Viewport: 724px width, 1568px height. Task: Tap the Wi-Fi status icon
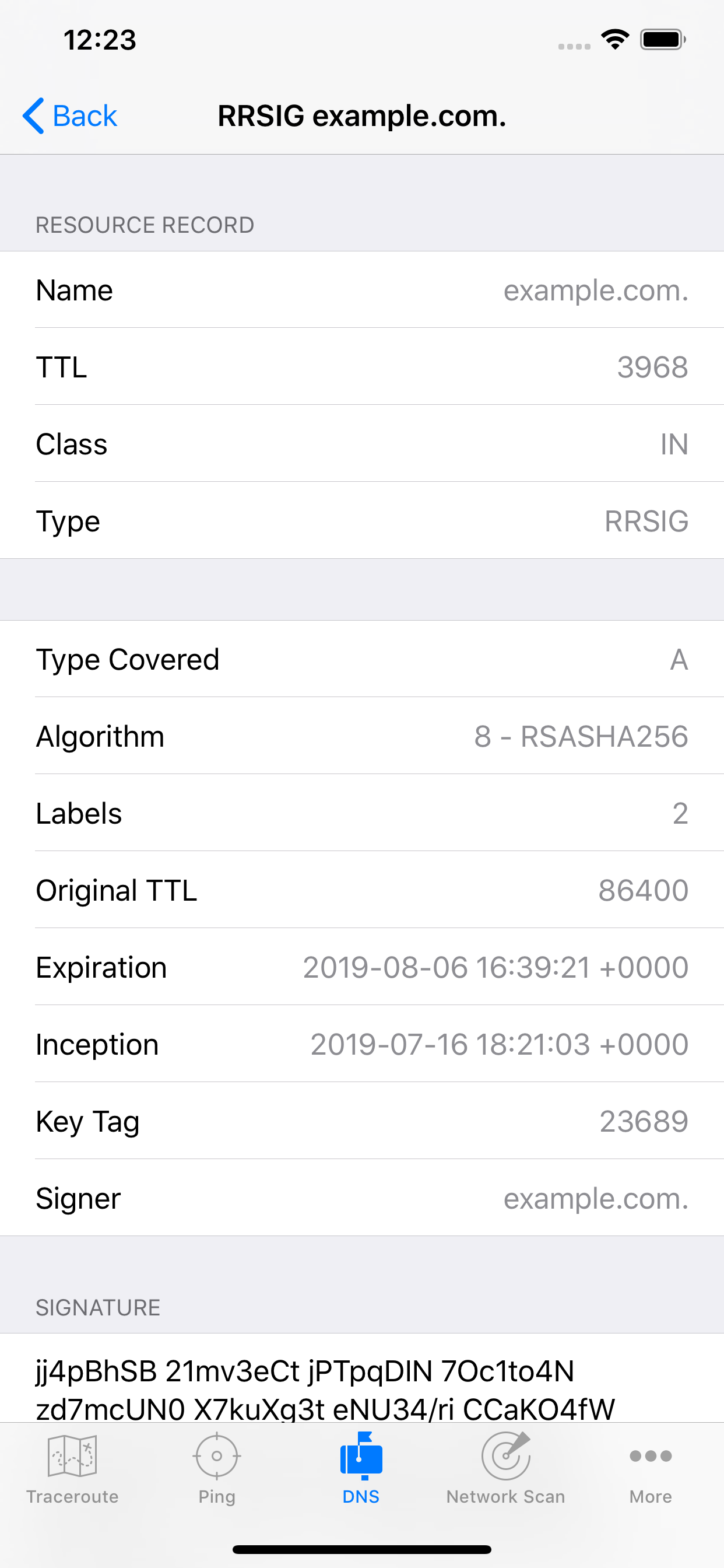pyautogui.click(x=614, y=39)
